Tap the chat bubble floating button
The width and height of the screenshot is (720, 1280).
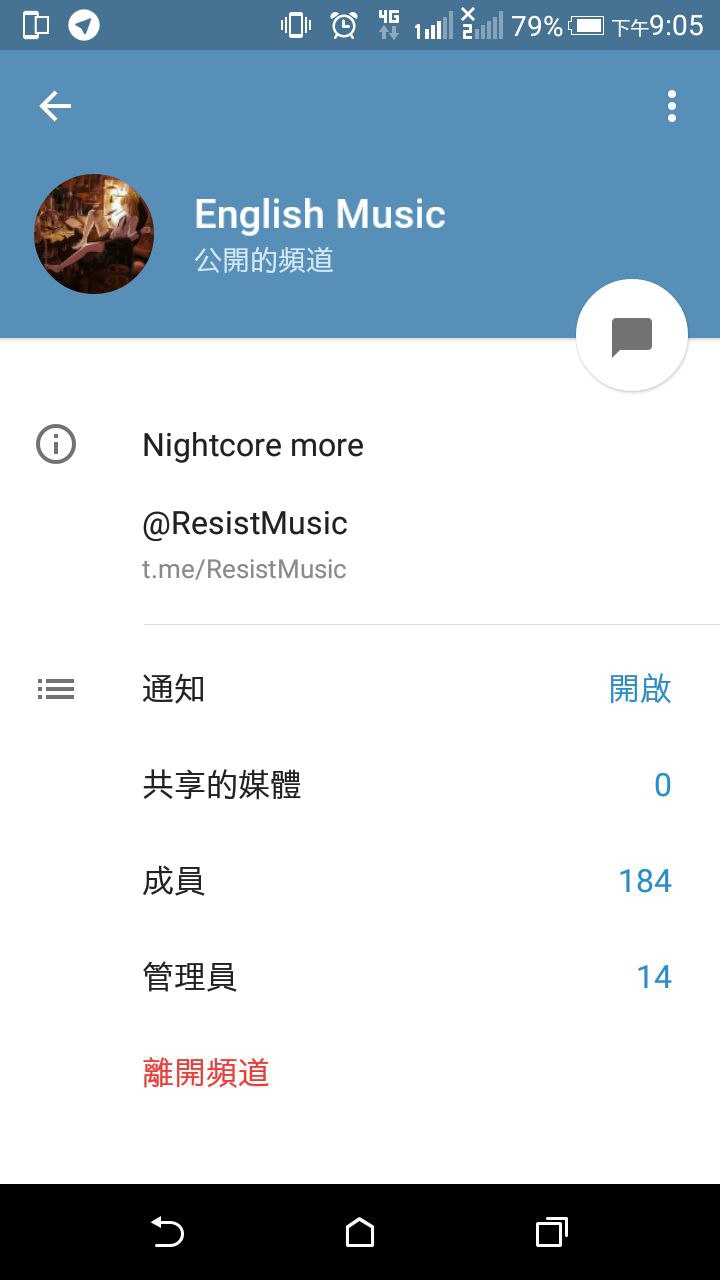[x=632, y=336]
